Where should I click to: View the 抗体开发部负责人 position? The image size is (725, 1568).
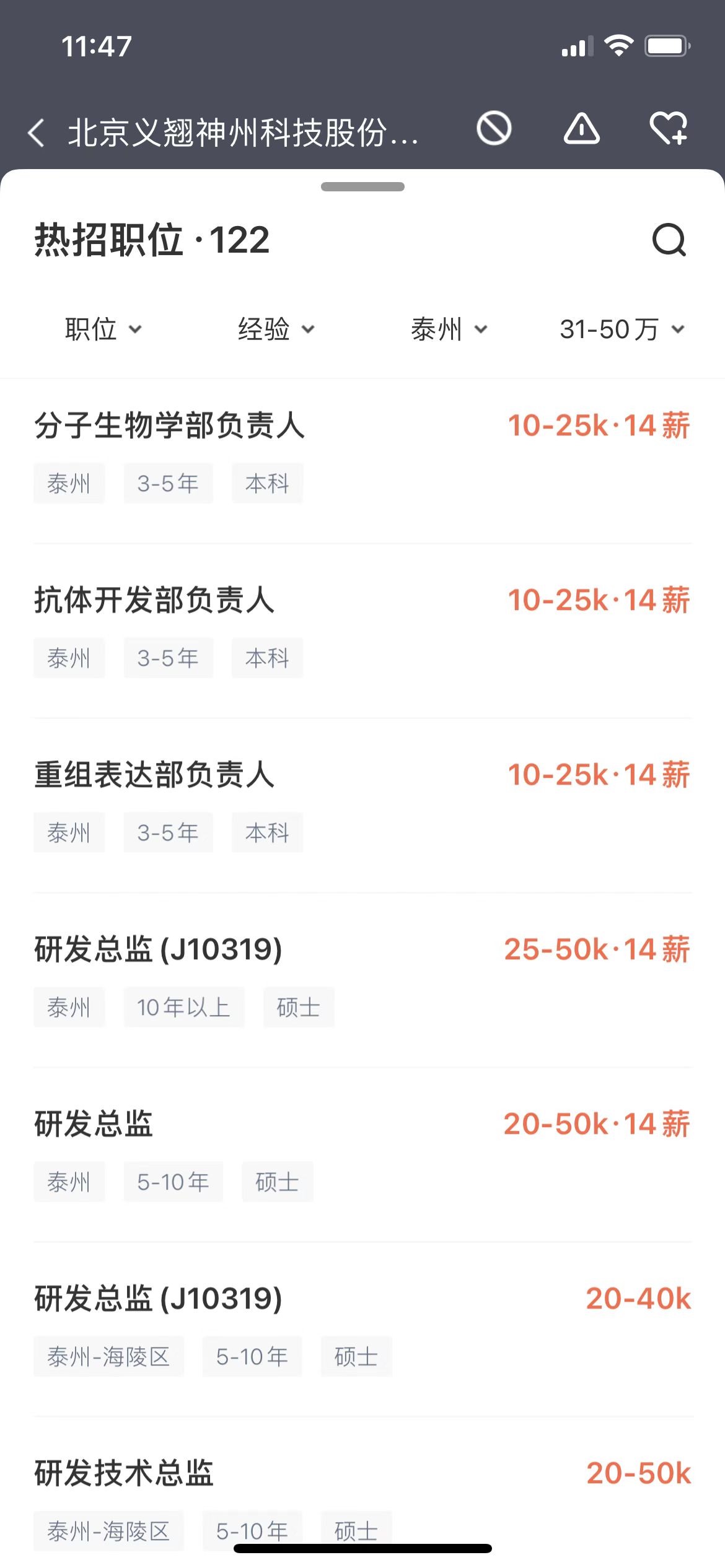point(155,601)
